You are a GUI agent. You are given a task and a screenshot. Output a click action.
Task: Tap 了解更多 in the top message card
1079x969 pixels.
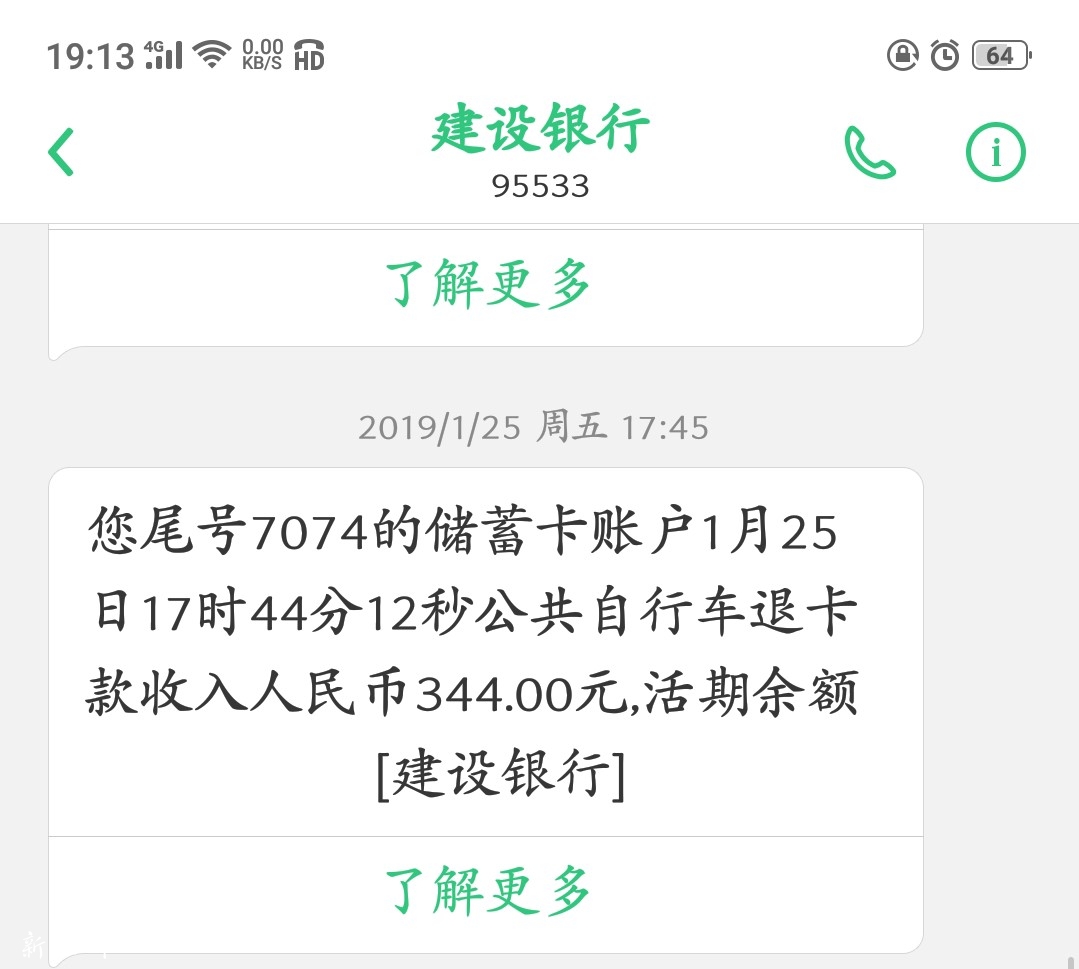487,284
